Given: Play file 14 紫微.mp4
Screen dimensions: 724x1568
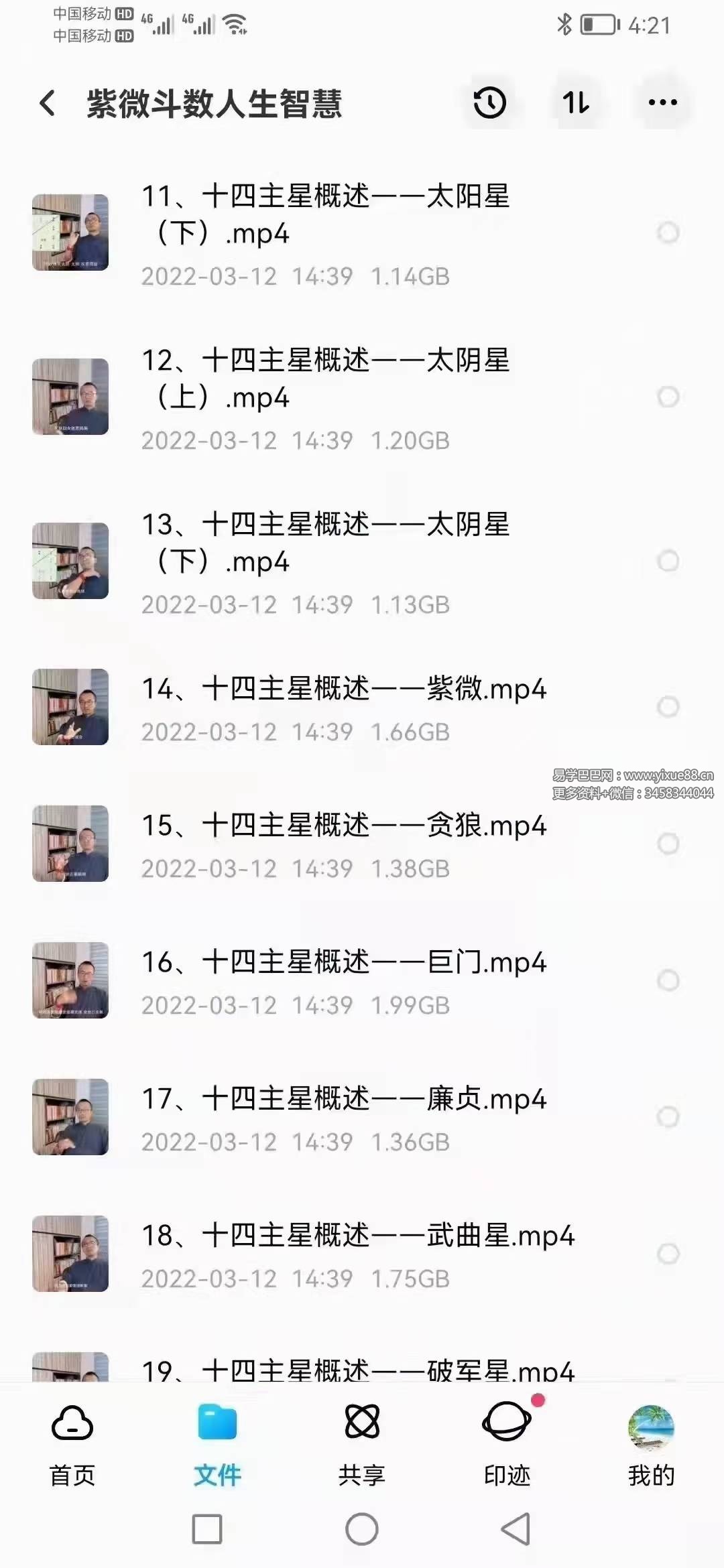Looking at the screenshot, I should tap(343, 689).
